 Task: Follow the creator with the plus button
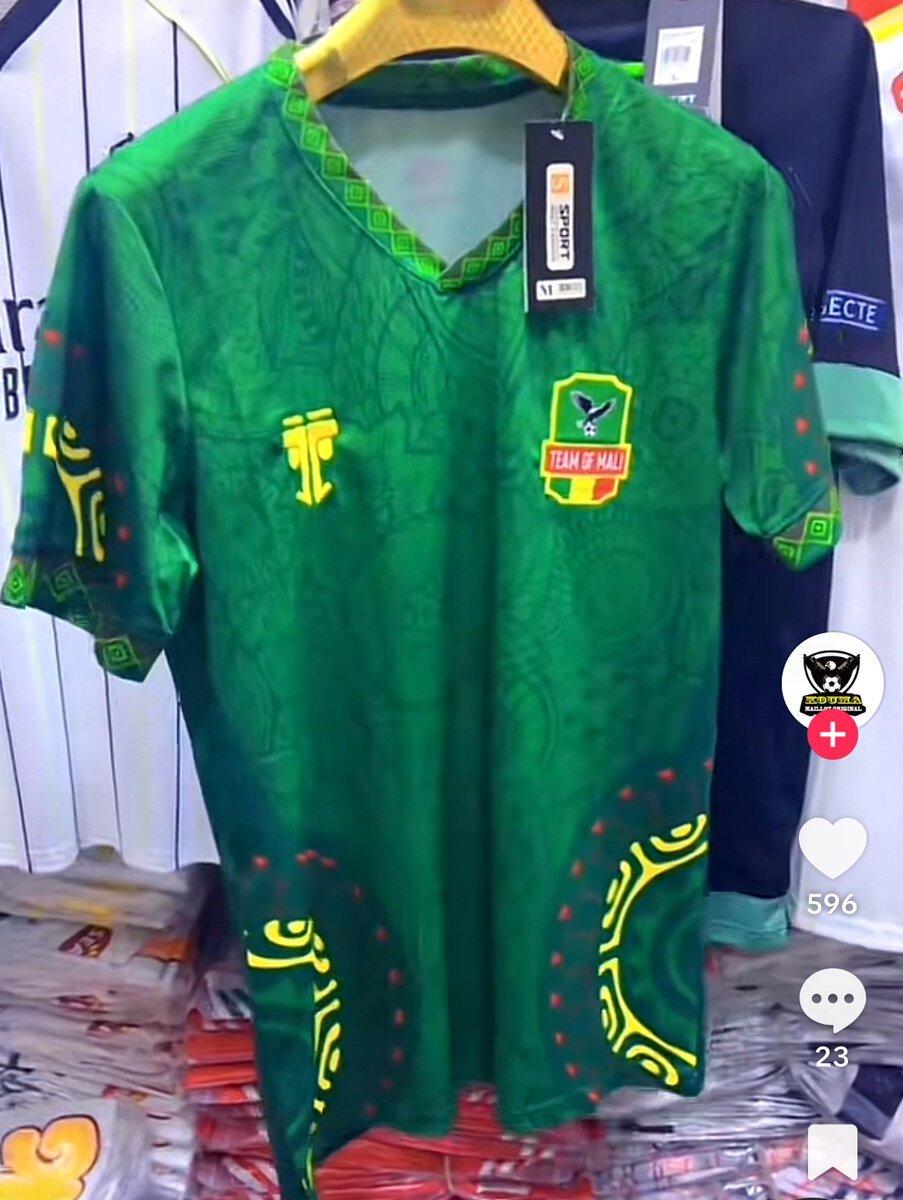(832, 736)
